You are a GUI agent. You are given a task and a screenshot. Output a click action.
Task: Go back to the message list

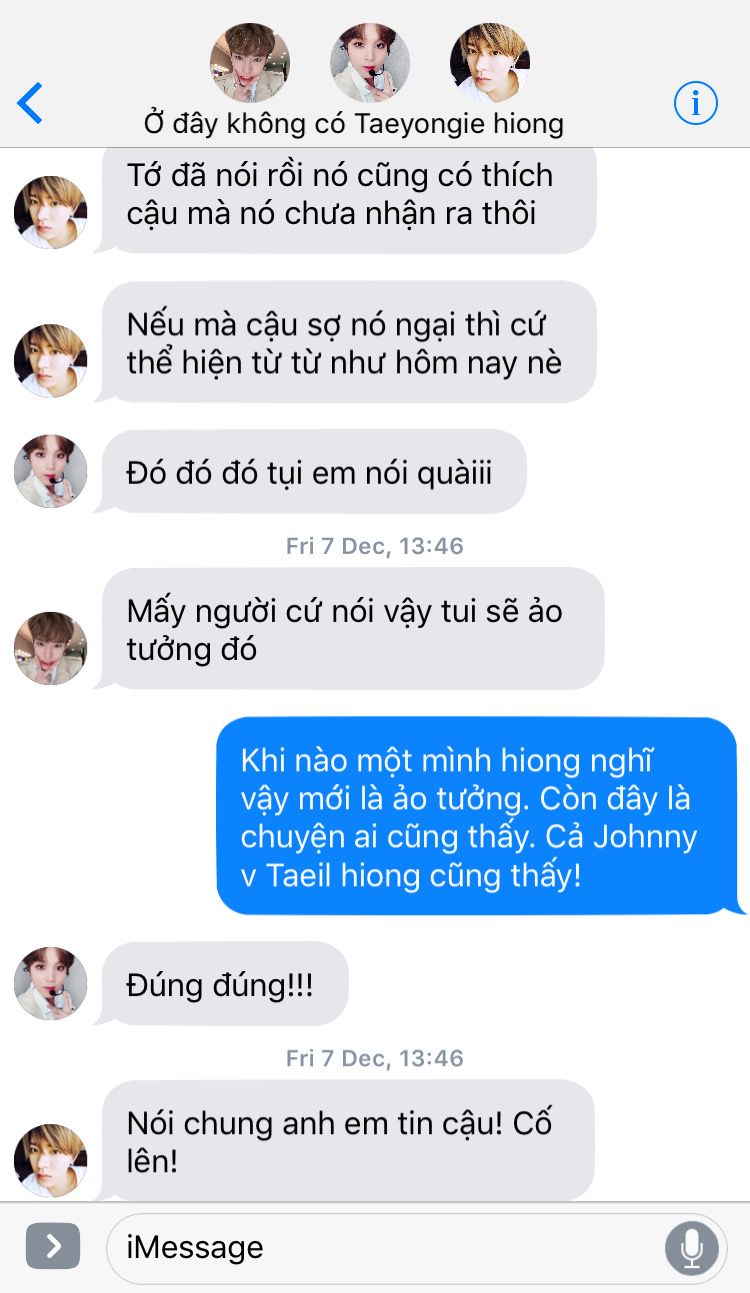[31, 103]
